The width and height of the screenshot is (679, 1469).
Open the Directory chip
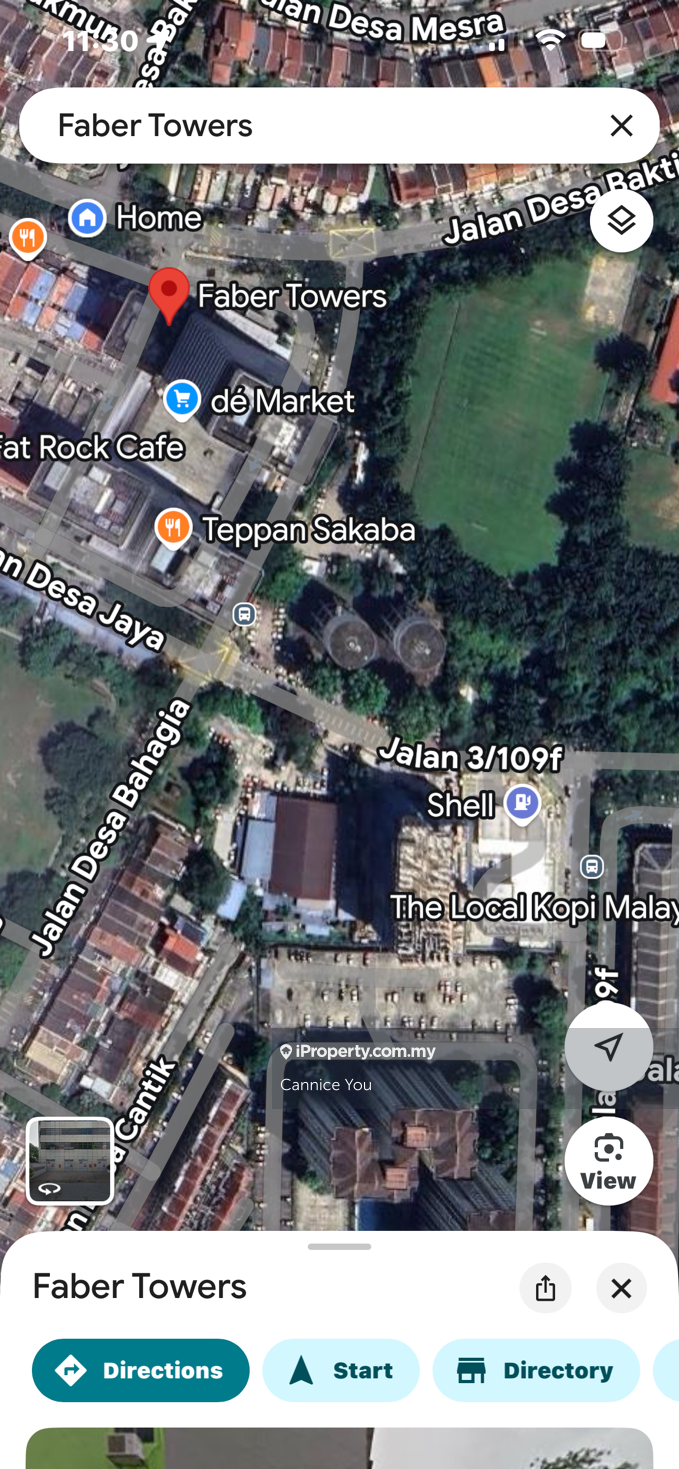click(x=536, y=1370)
